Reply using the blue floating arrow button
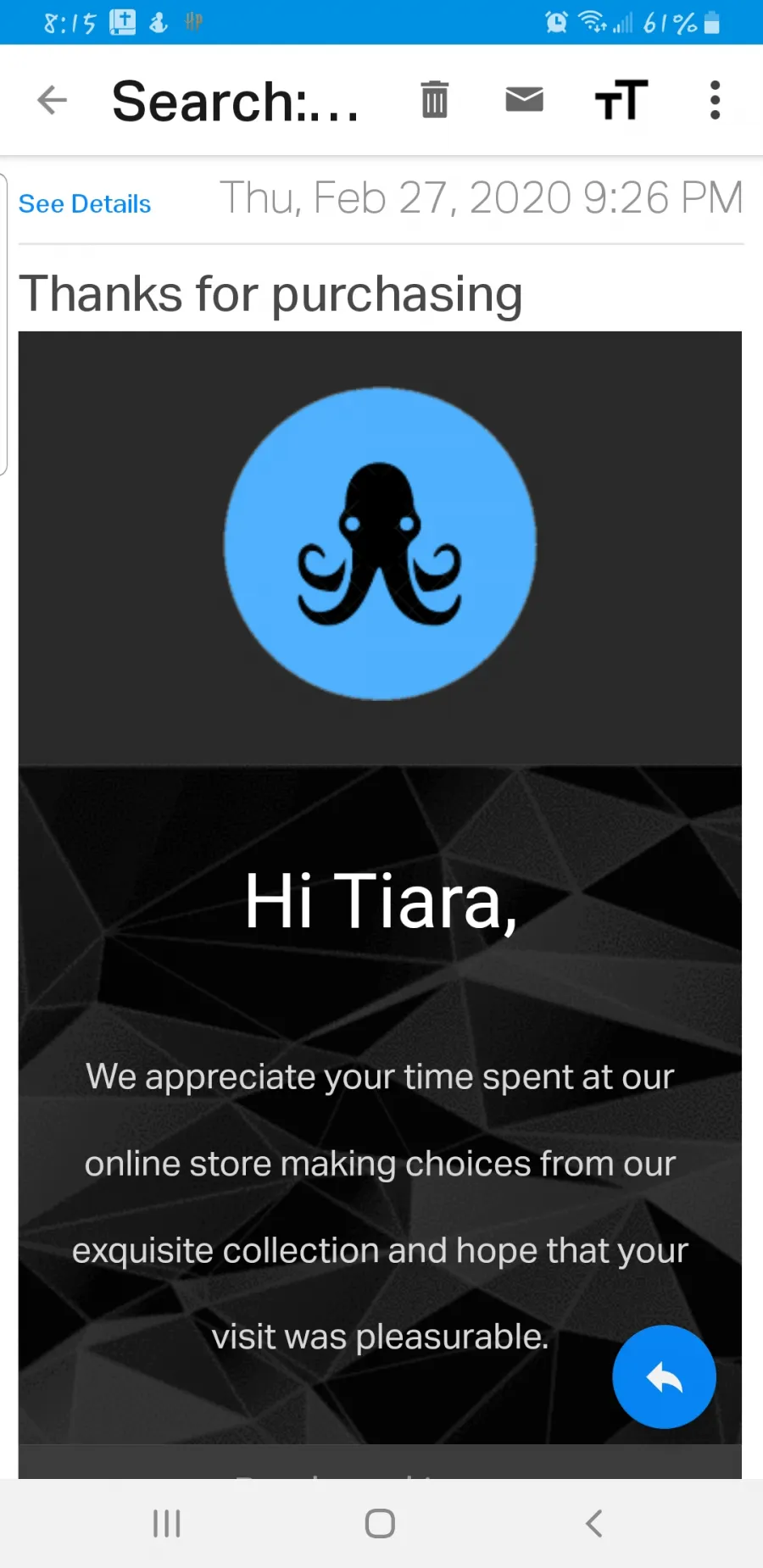This screenshot has height=1568, width=763. [x=665, y=1376]
